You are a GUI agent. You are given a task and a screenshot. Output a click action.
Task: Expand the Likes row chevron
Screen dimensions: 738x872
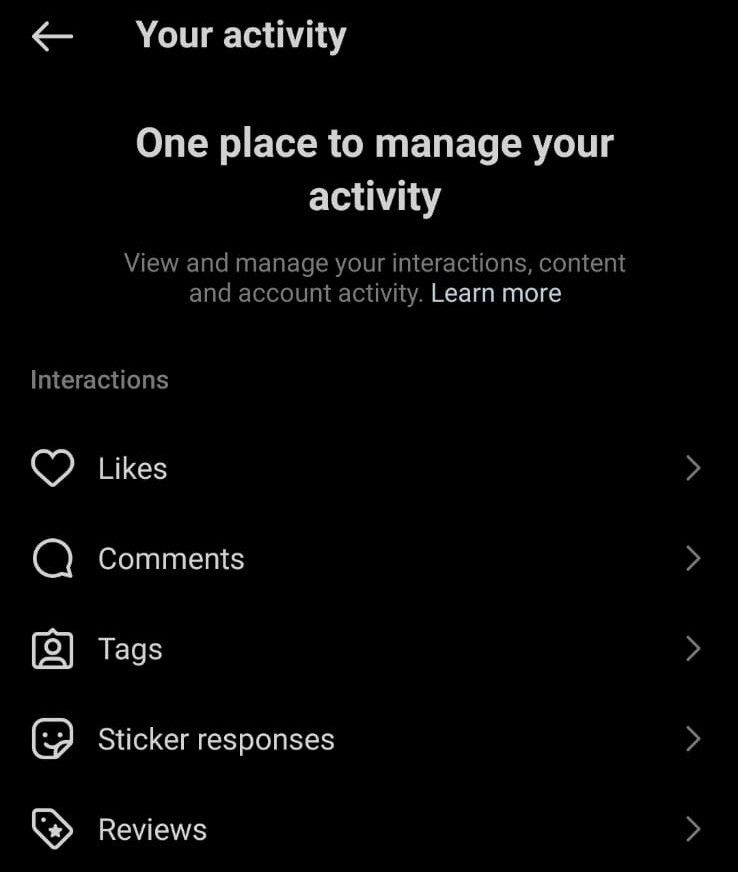click(x=693, y=468)
